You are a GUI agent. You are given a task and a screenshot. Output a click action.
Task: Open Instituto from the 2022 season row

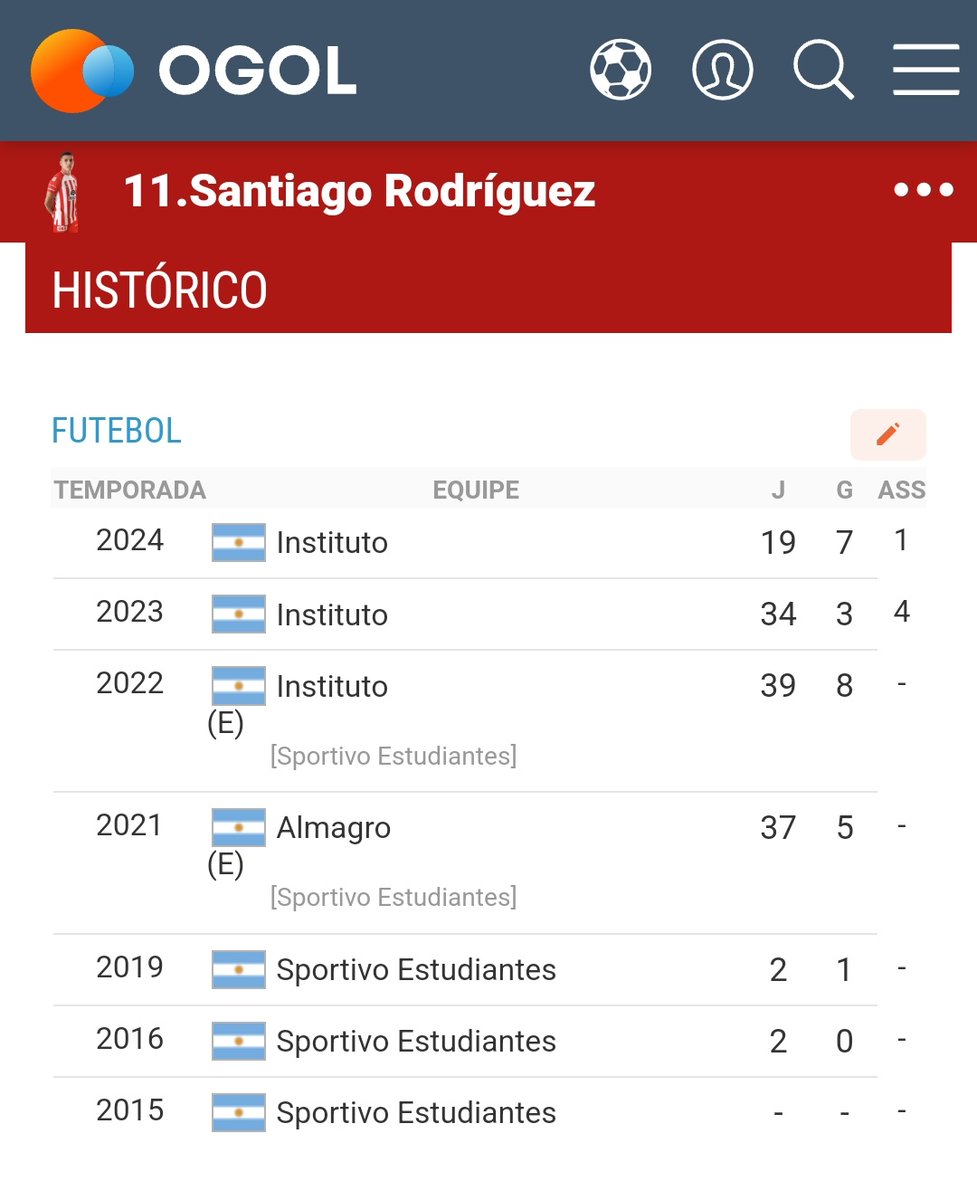point(332,687)
